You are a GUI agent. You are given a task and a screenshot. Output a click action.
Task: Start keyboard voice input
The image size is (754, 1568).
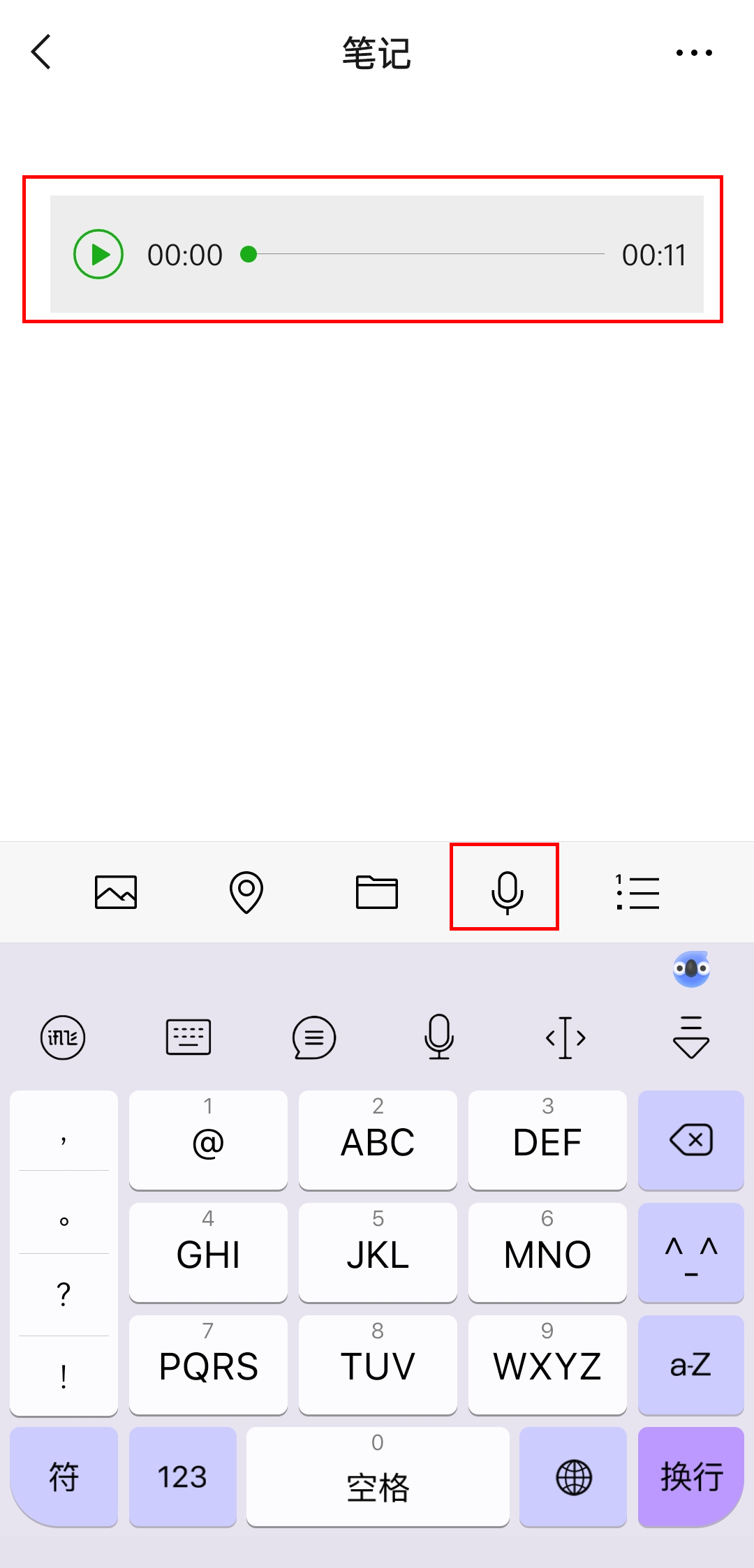[x=439, y=1037]
